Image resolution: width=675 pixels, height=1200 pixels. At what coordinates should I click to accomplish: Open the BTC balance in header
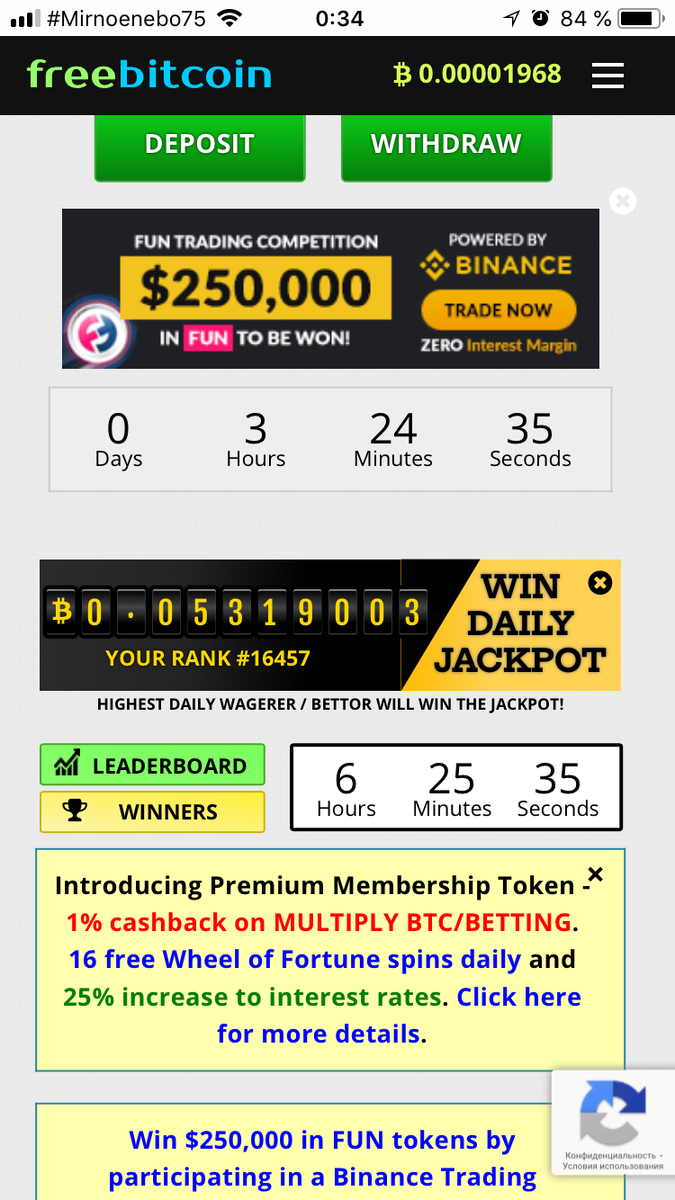coord(477,75)
